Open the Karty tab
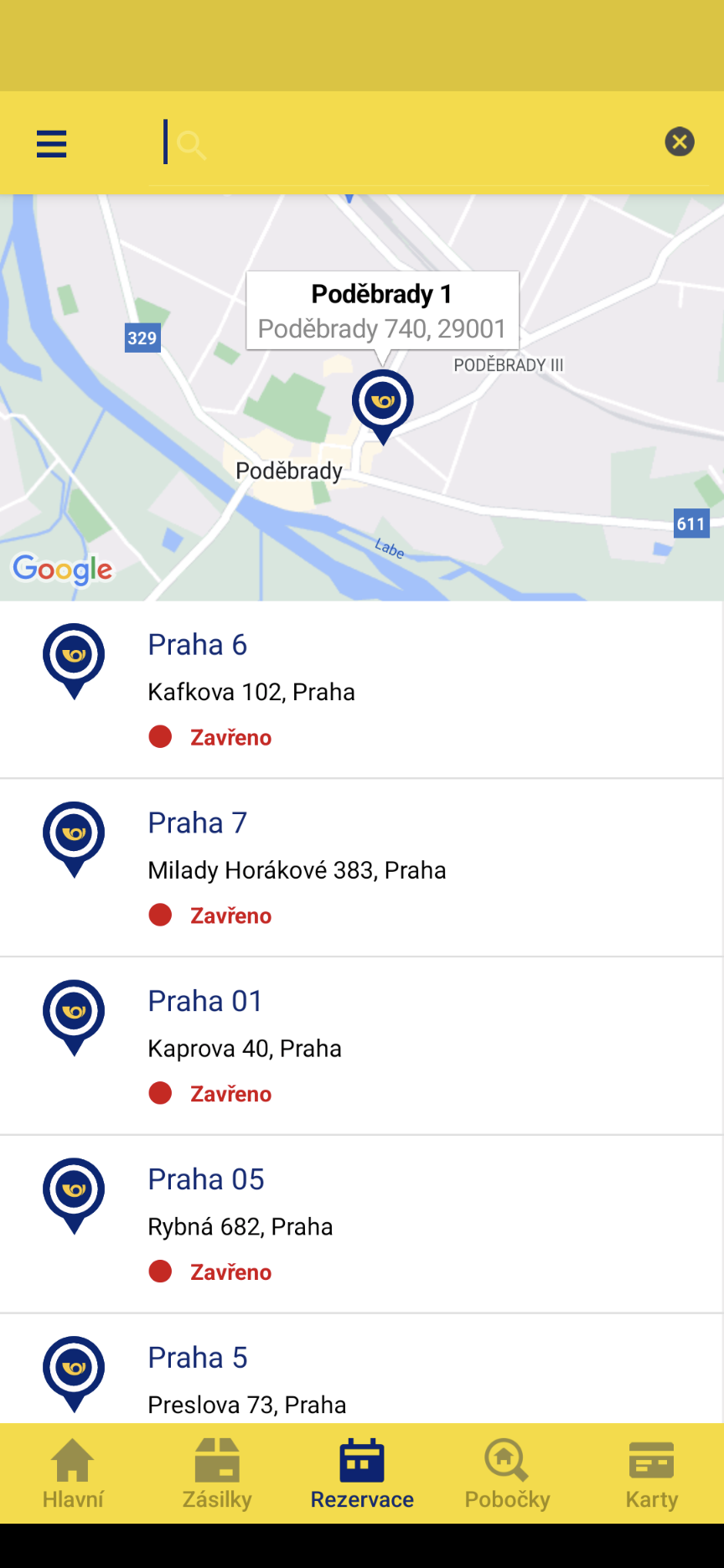The width and height of the screenshot is (724, 1568). click(x=651, y=1473)
